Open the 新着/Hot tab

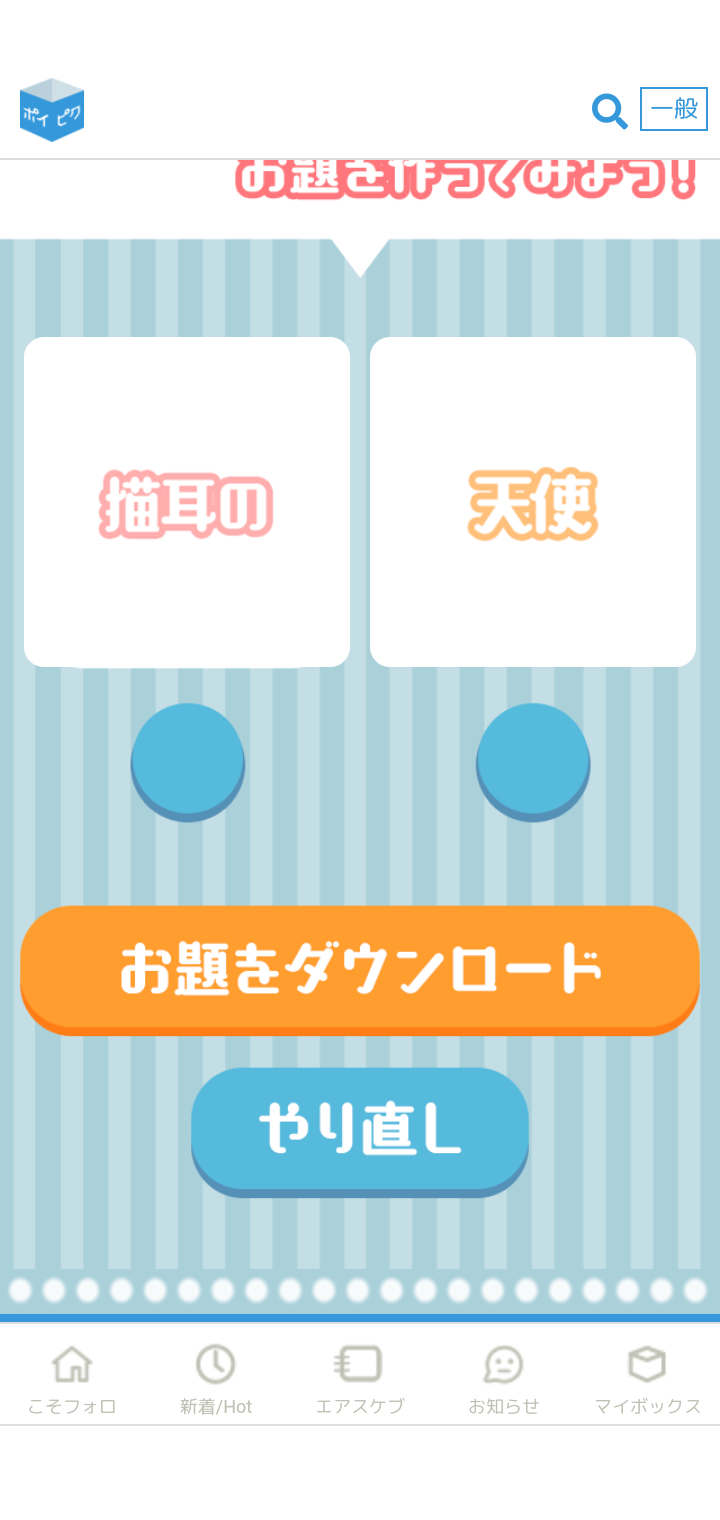click(216, 1379)
